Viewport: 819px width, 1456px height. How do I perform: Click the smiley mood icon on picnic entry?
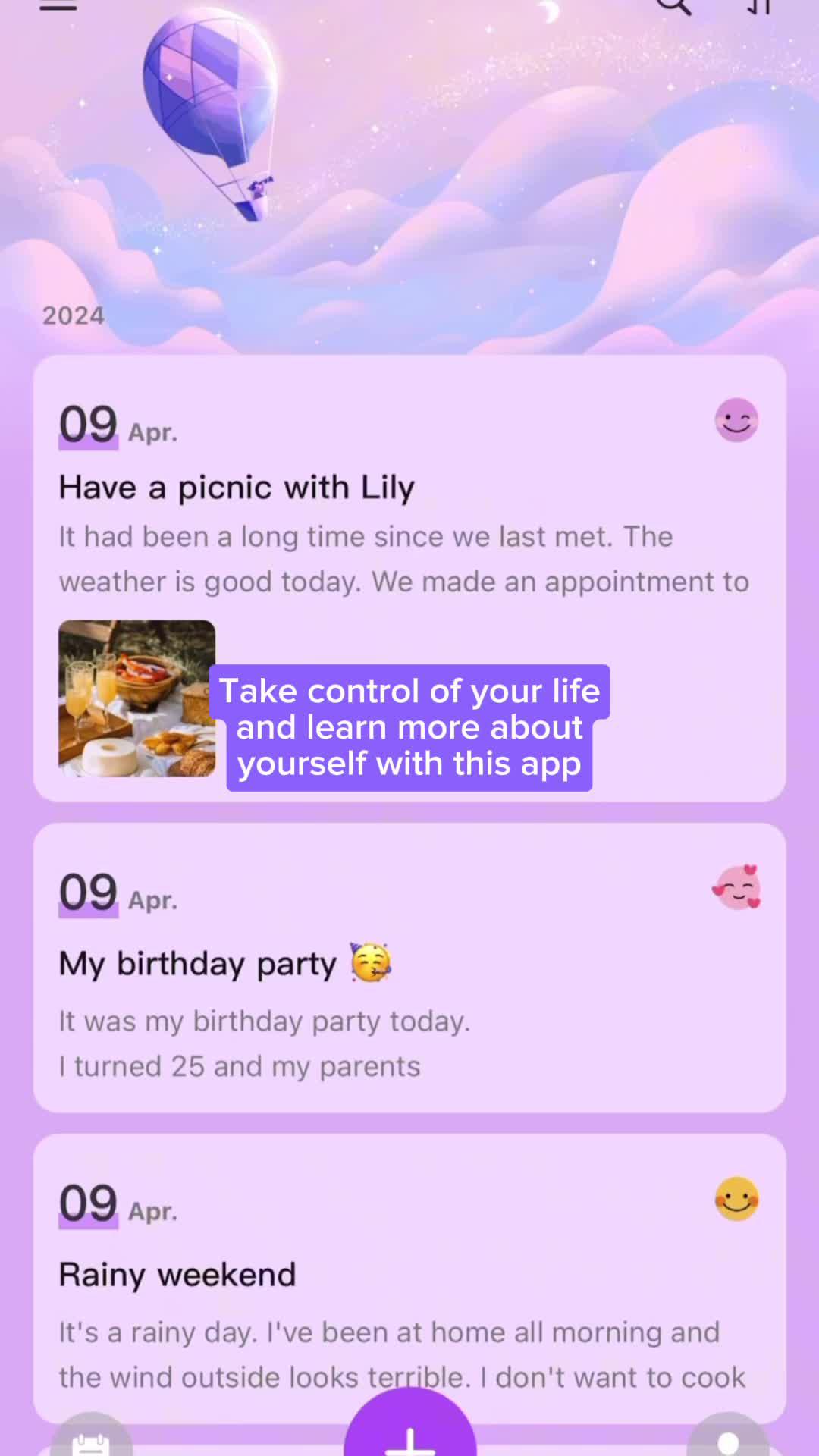[736, 419]
